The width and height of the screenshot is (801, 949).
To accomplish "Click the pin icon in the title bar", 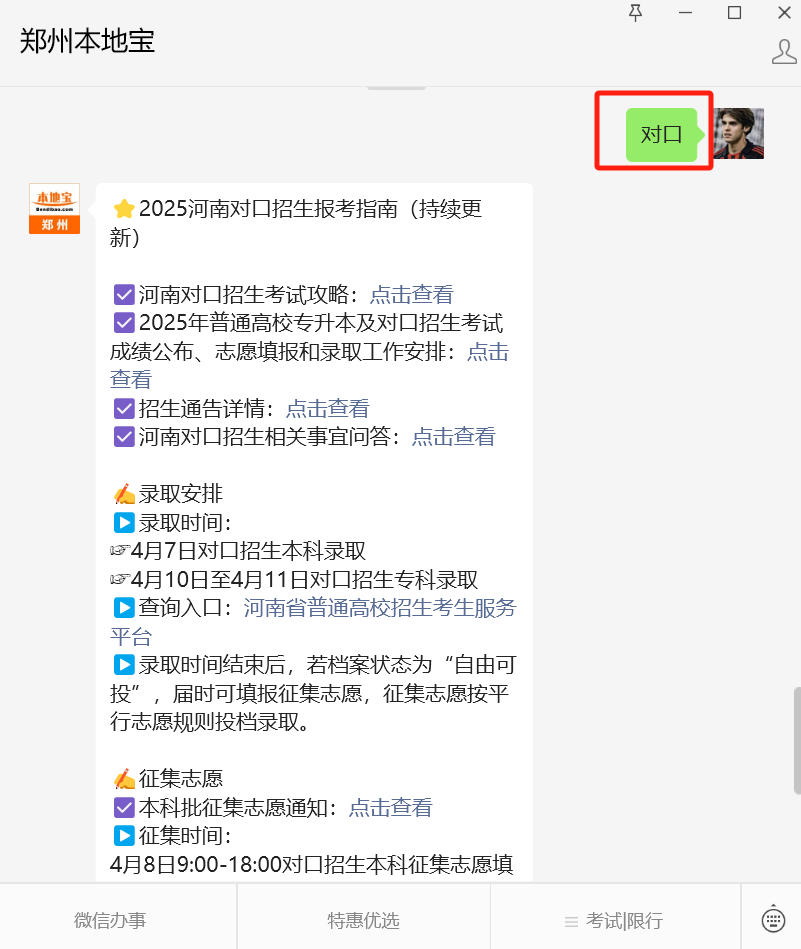I will point(635,13).
